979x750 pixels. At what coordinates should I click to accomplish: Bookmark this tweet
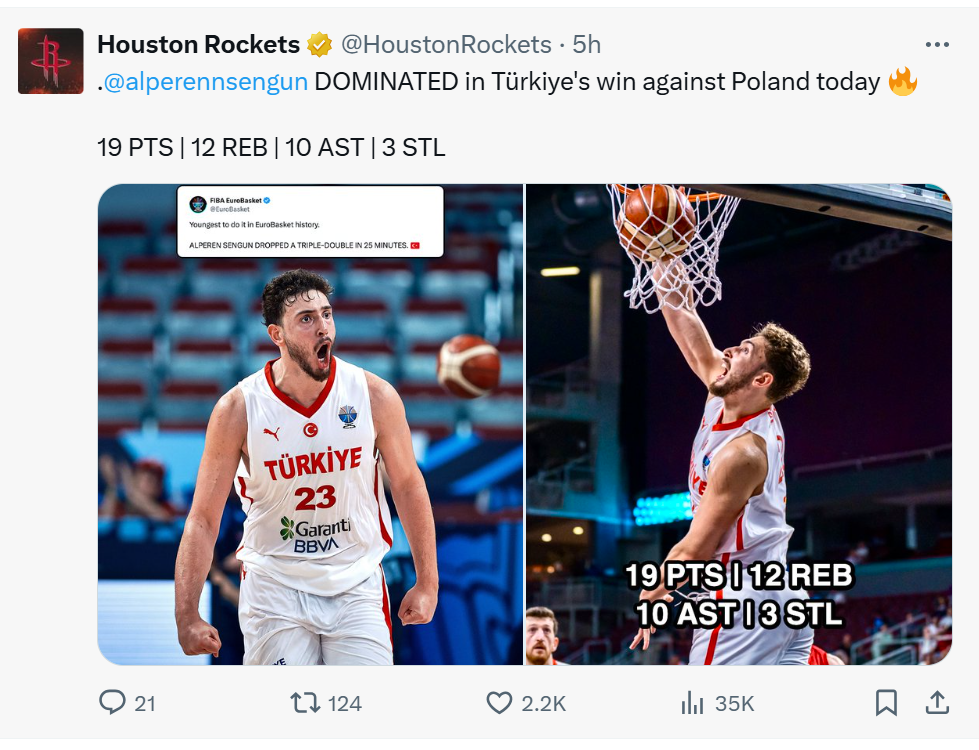(886, 703)
